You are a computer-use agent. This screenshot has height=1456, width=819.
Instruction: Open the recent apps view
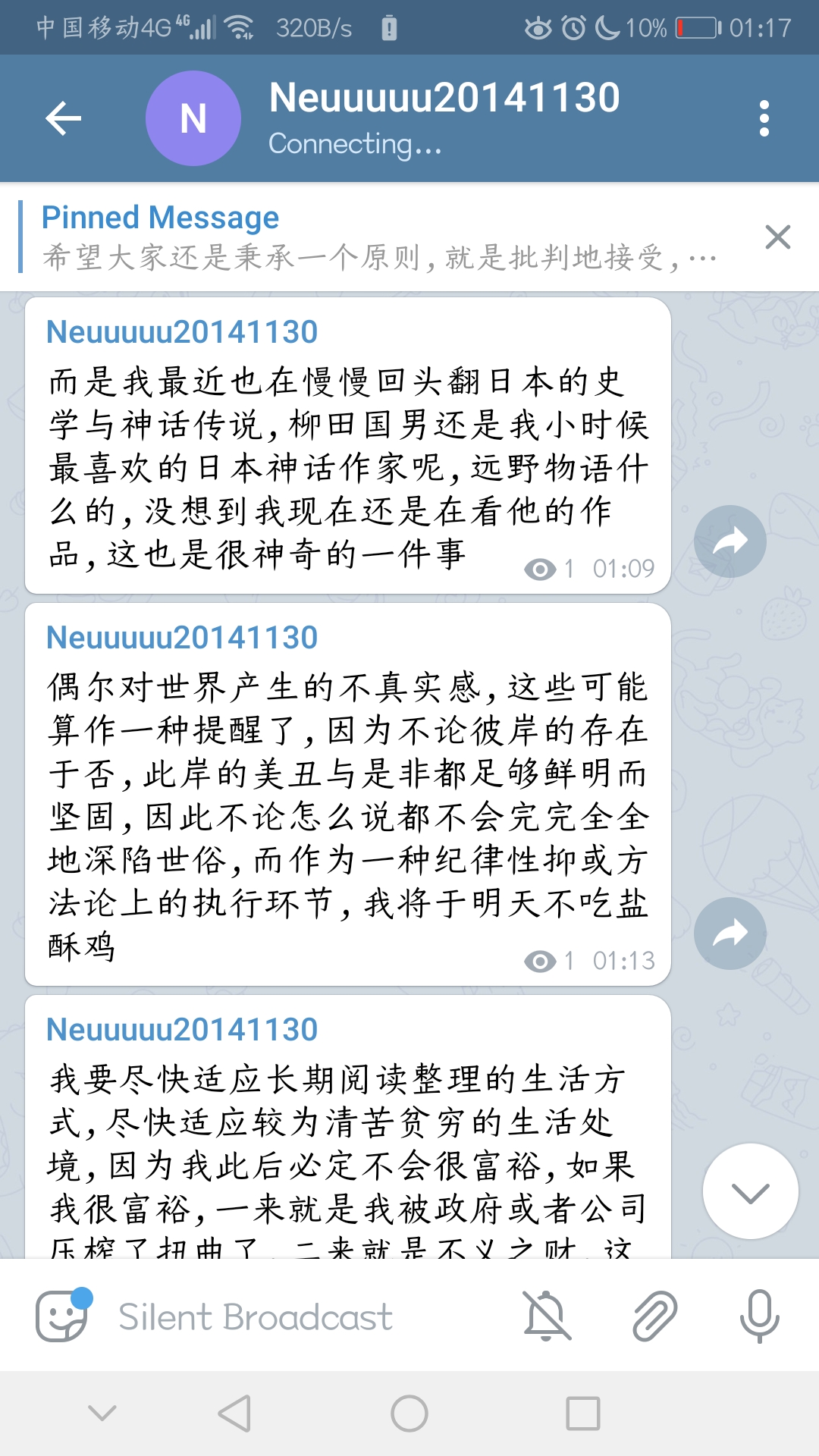583,1414
